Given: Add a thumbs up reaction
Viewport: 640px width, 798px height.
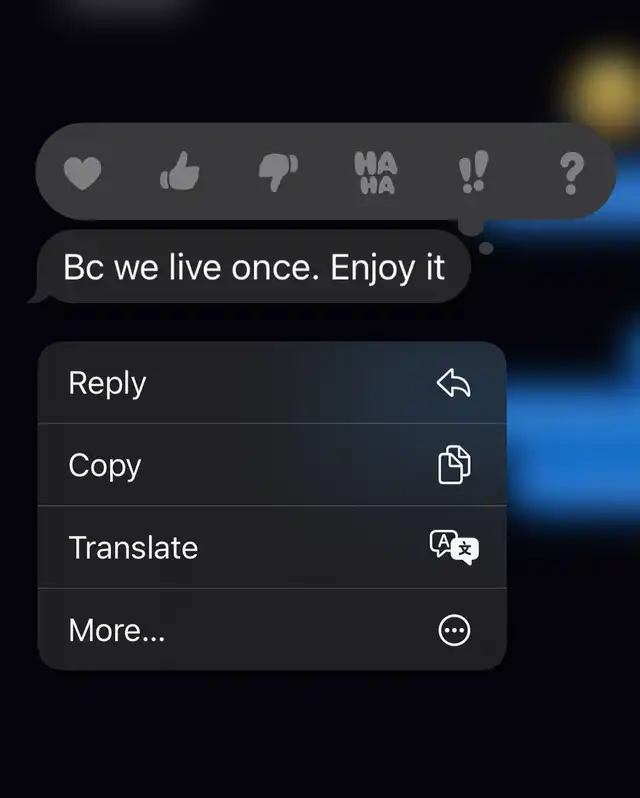Looking at the screenshot, I should (180, 172).
